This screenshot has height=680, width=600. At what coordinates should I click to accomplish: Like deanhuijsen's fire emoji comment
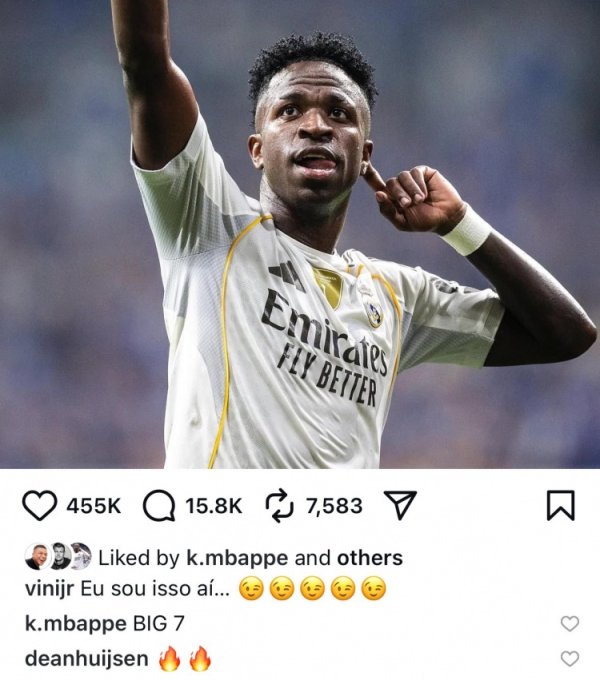(x=569, y=659)
